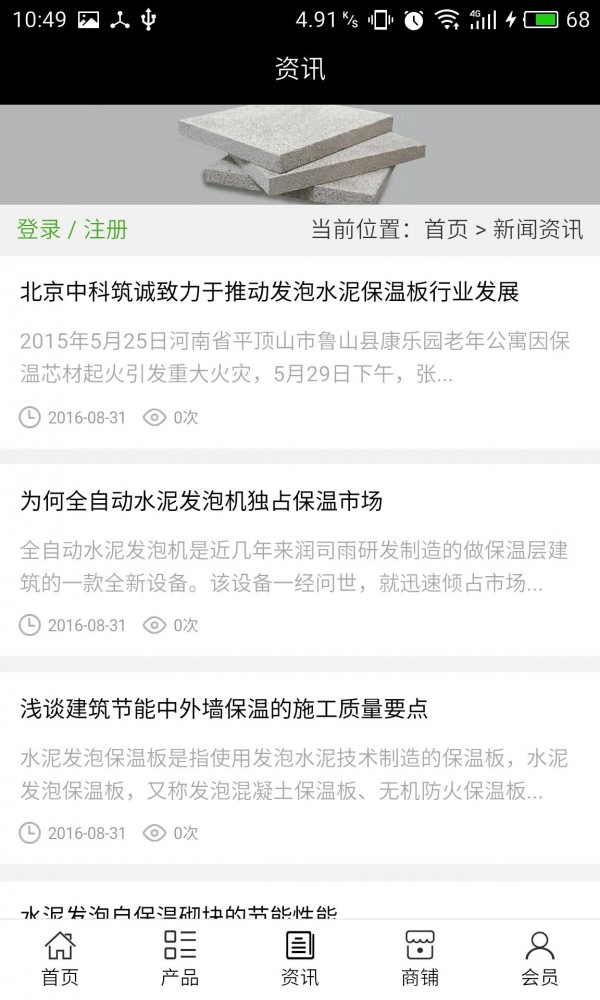
Task: Select the 资讯 tab
Action: [300, 958]
